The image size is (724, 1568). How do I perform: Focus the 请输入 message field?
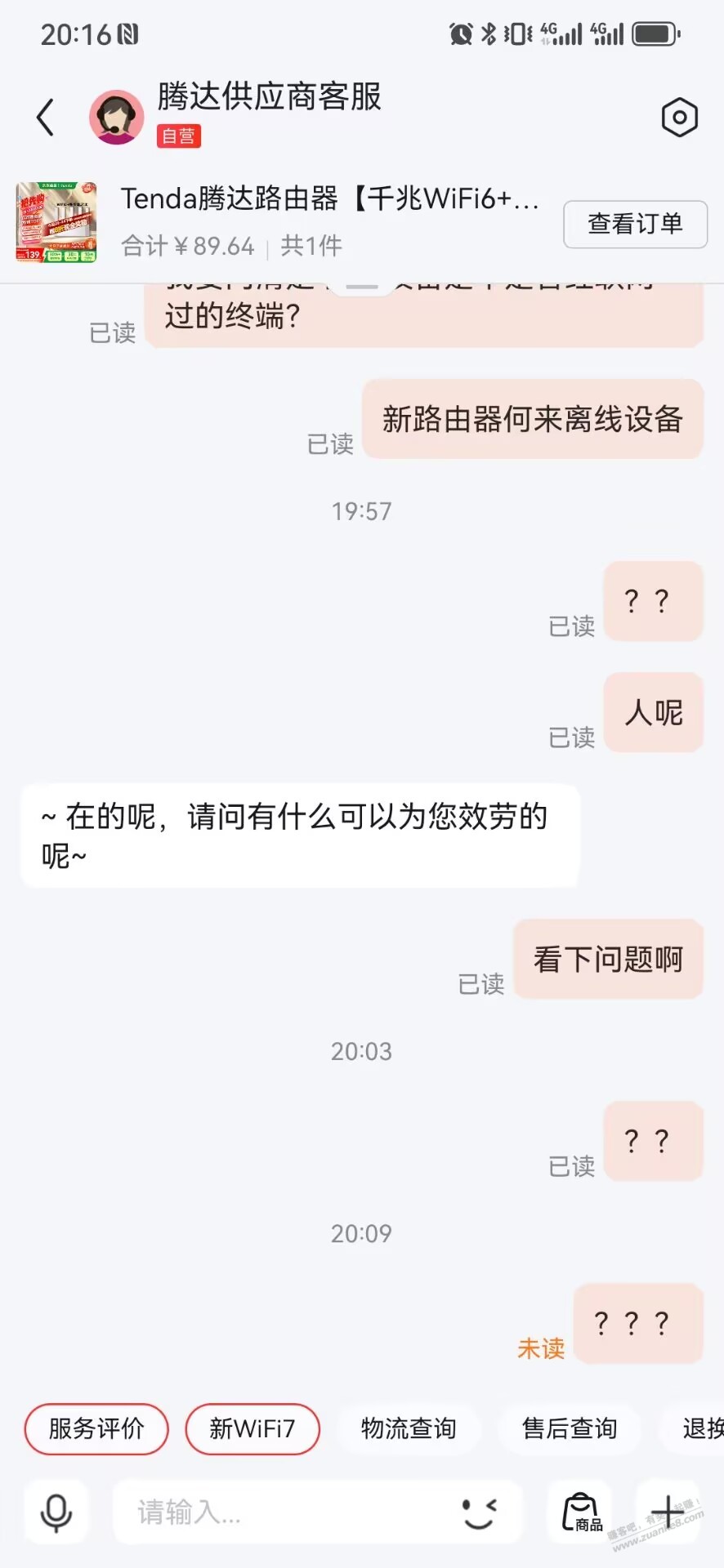click(278, 1512)
